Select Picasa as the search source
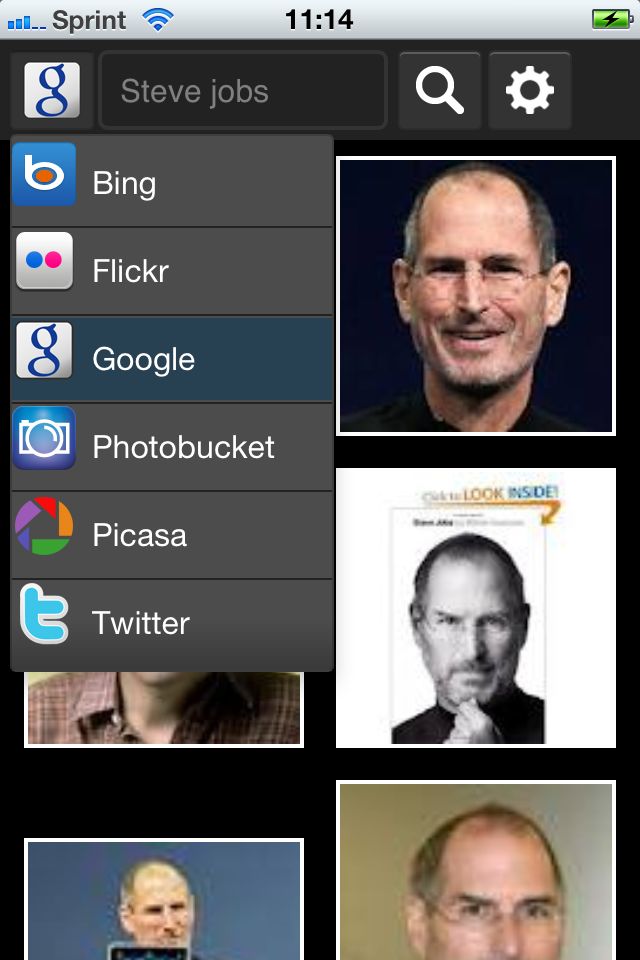Screen dimensions: 640x960 [172, 535]
